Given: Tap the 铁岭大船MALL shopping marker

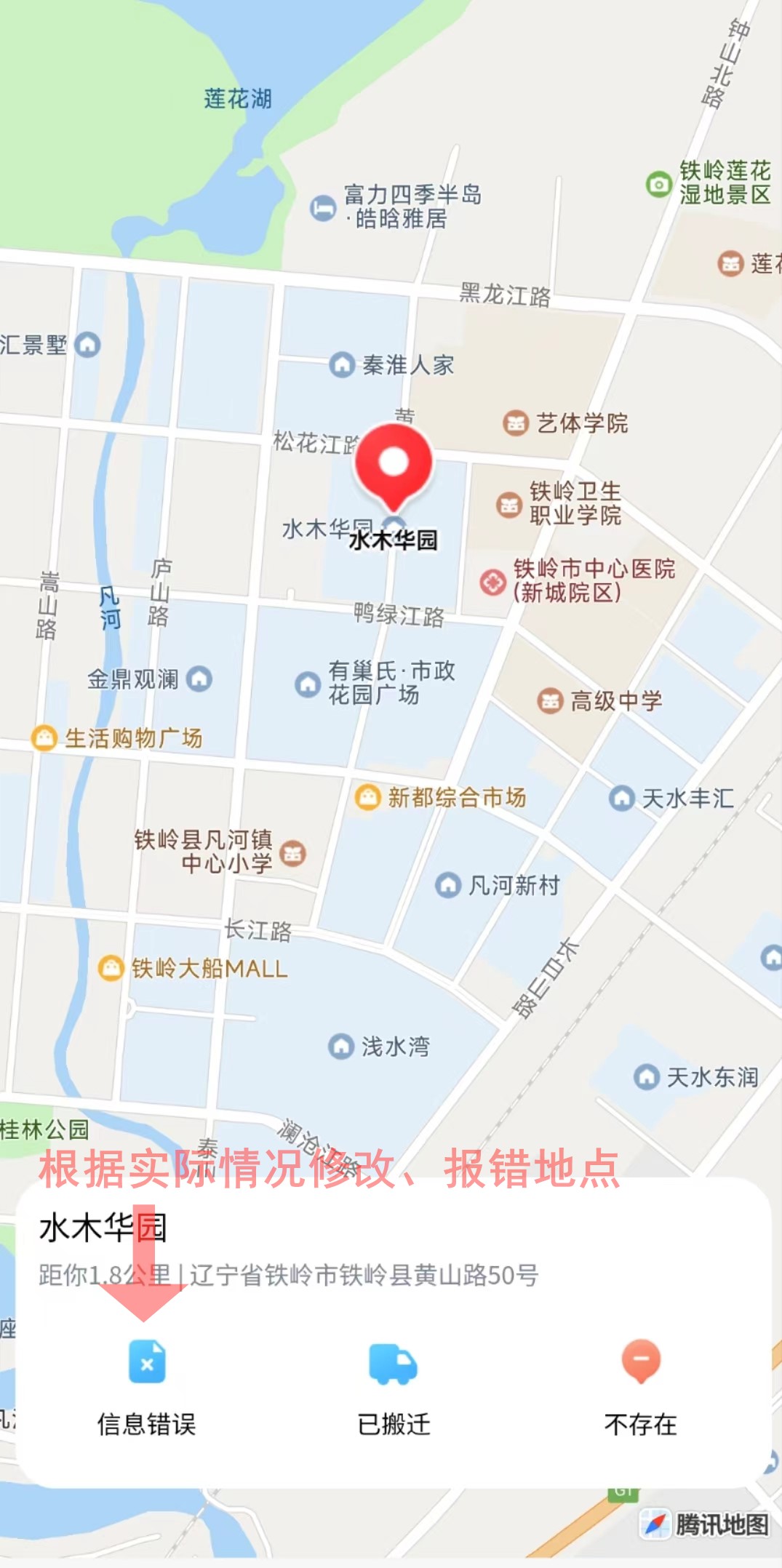Looking at the screenshot, I should tap(111, 968).
